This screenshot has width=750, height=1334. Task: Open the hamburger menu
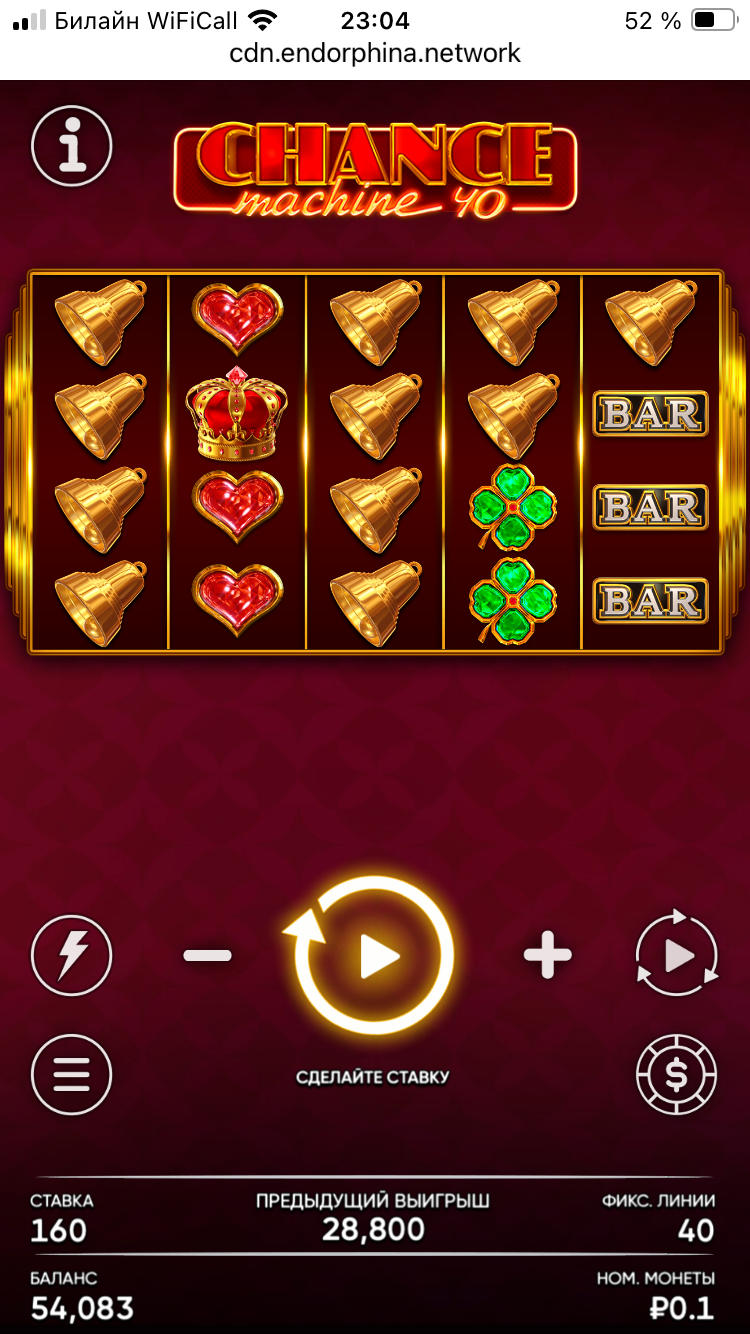point(72,1075)
